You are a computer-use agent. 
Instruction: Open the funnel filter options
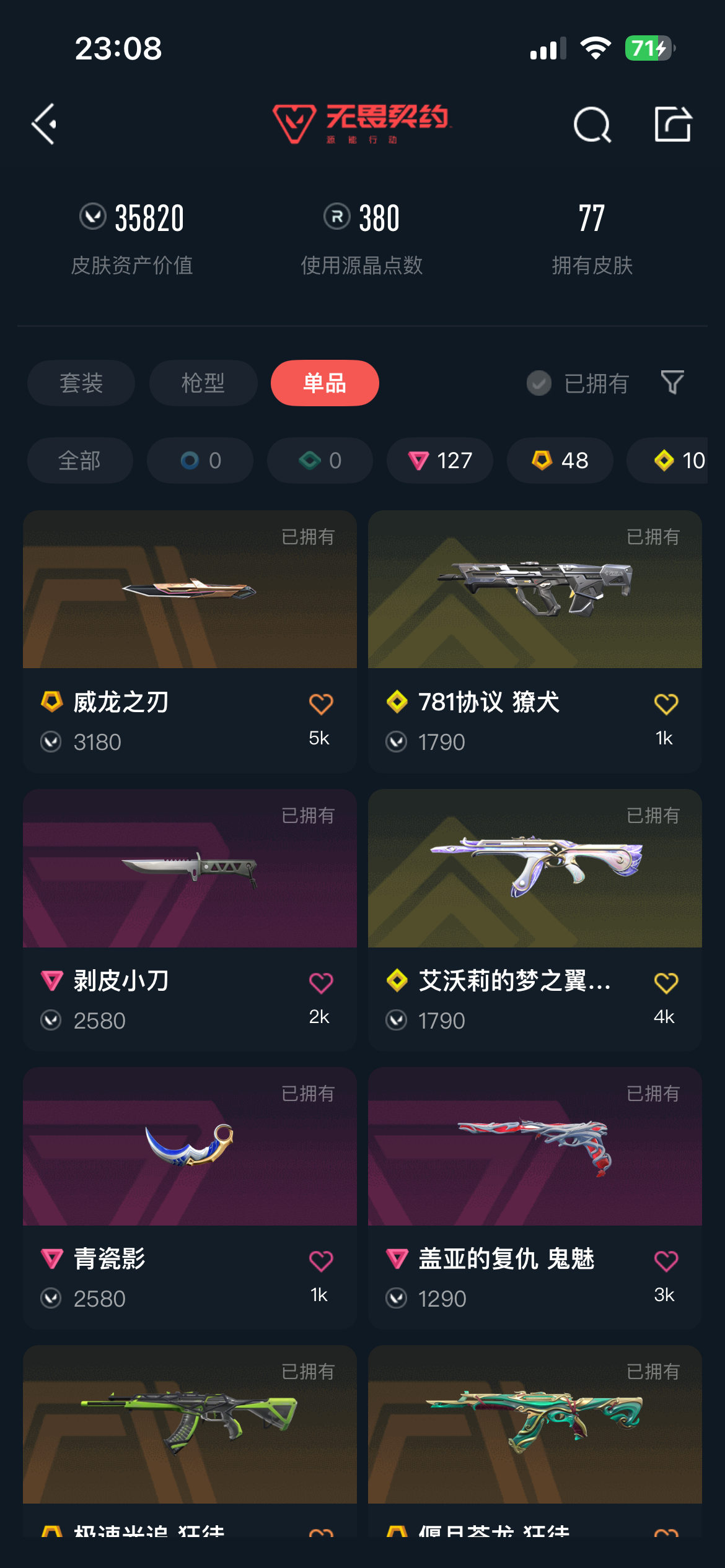[x=672, y=383]
